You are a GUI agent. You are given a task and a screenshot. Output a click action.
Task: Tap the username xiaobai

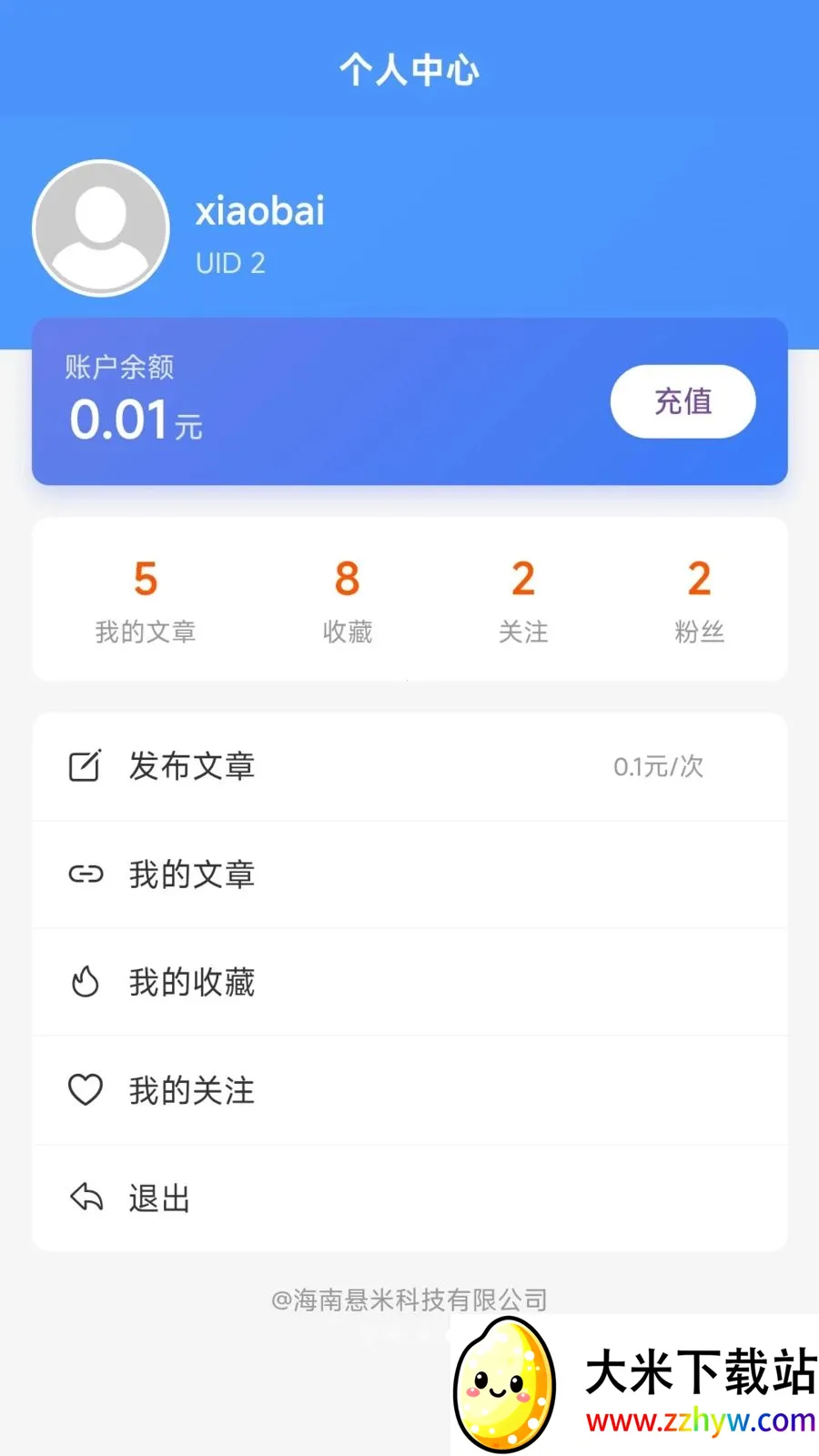[261, 211]
